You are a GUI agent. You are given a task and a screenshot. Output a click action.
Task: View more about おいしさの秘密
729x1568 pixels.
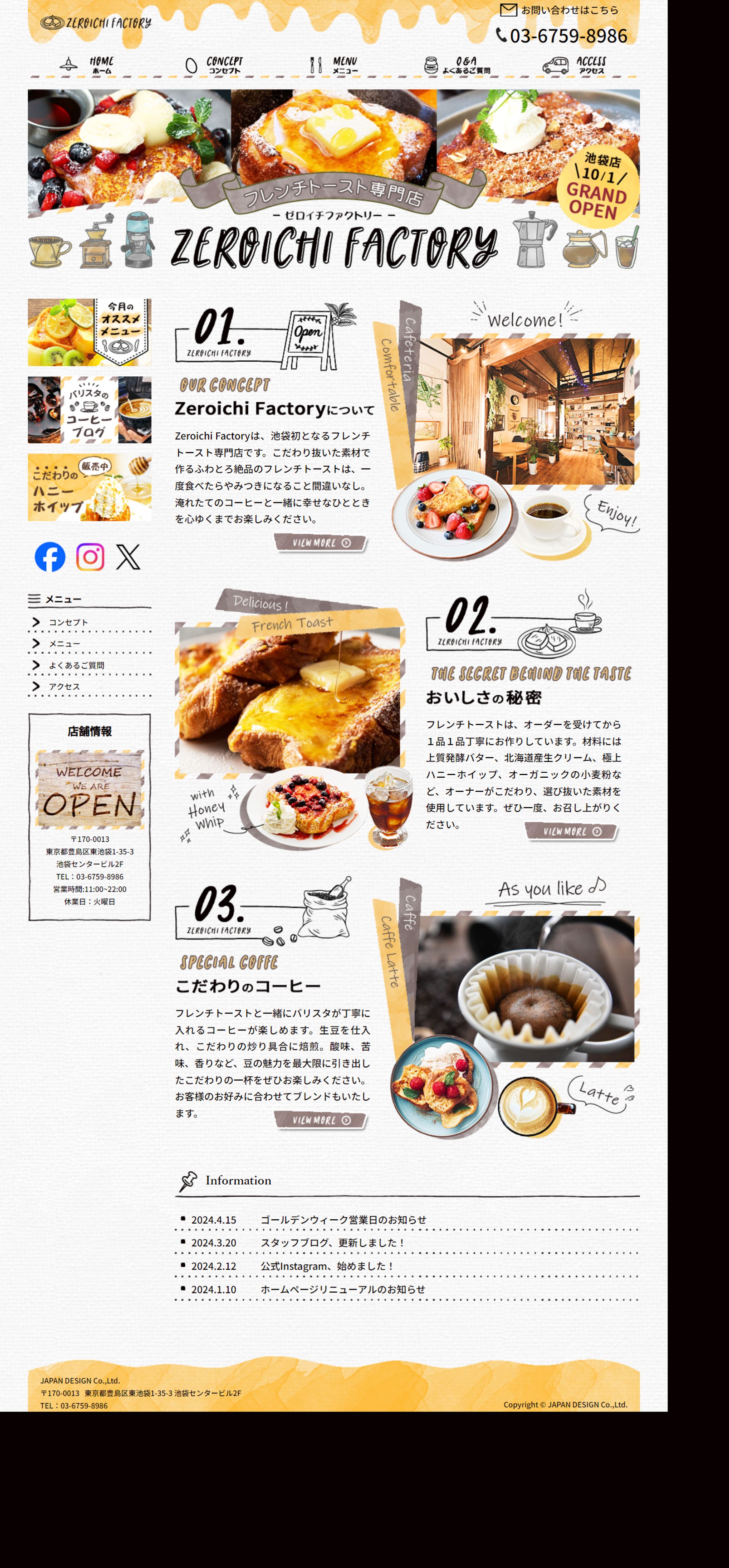[x=571, y=831]
